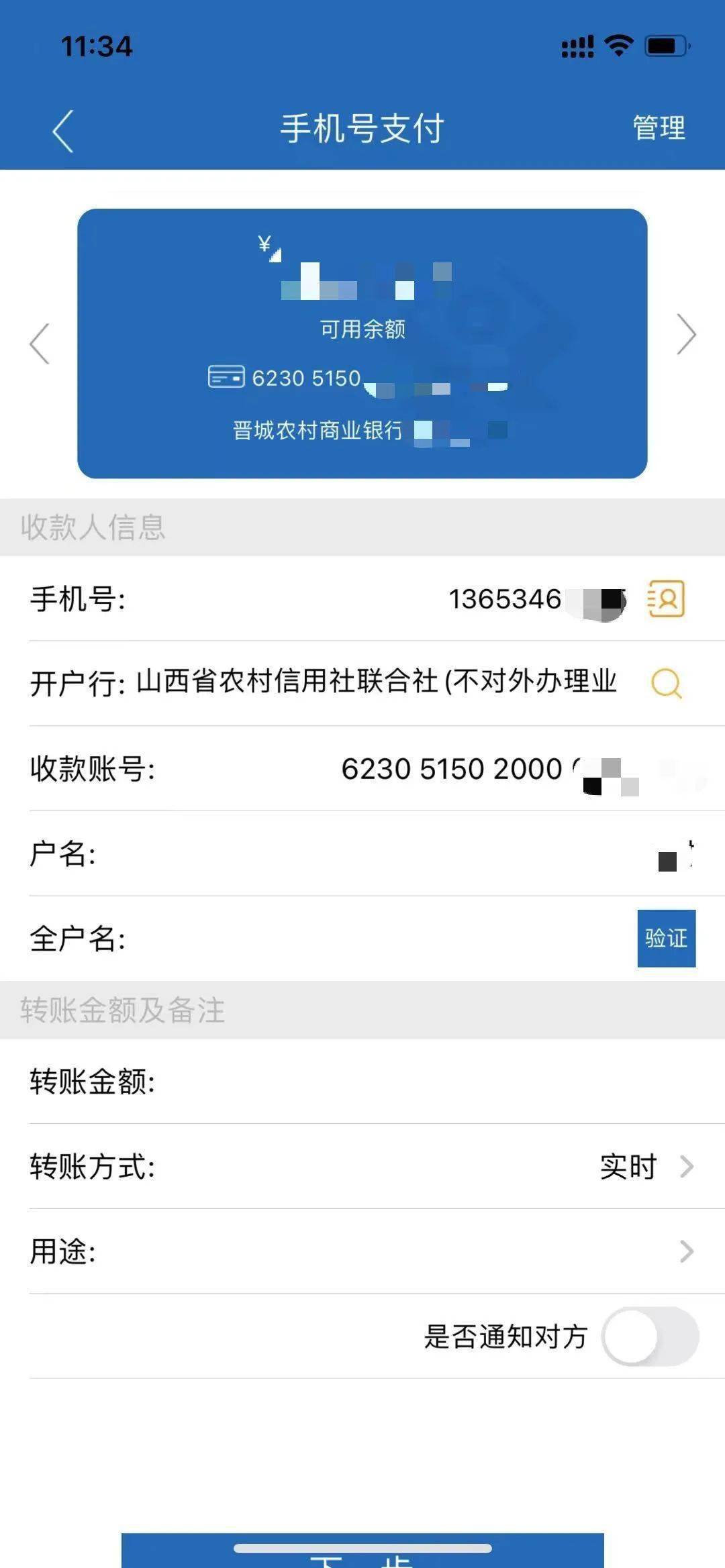Show next bank card with right arrow
The height and width of the screenshot is (1568, 725).
click(685, 334)
